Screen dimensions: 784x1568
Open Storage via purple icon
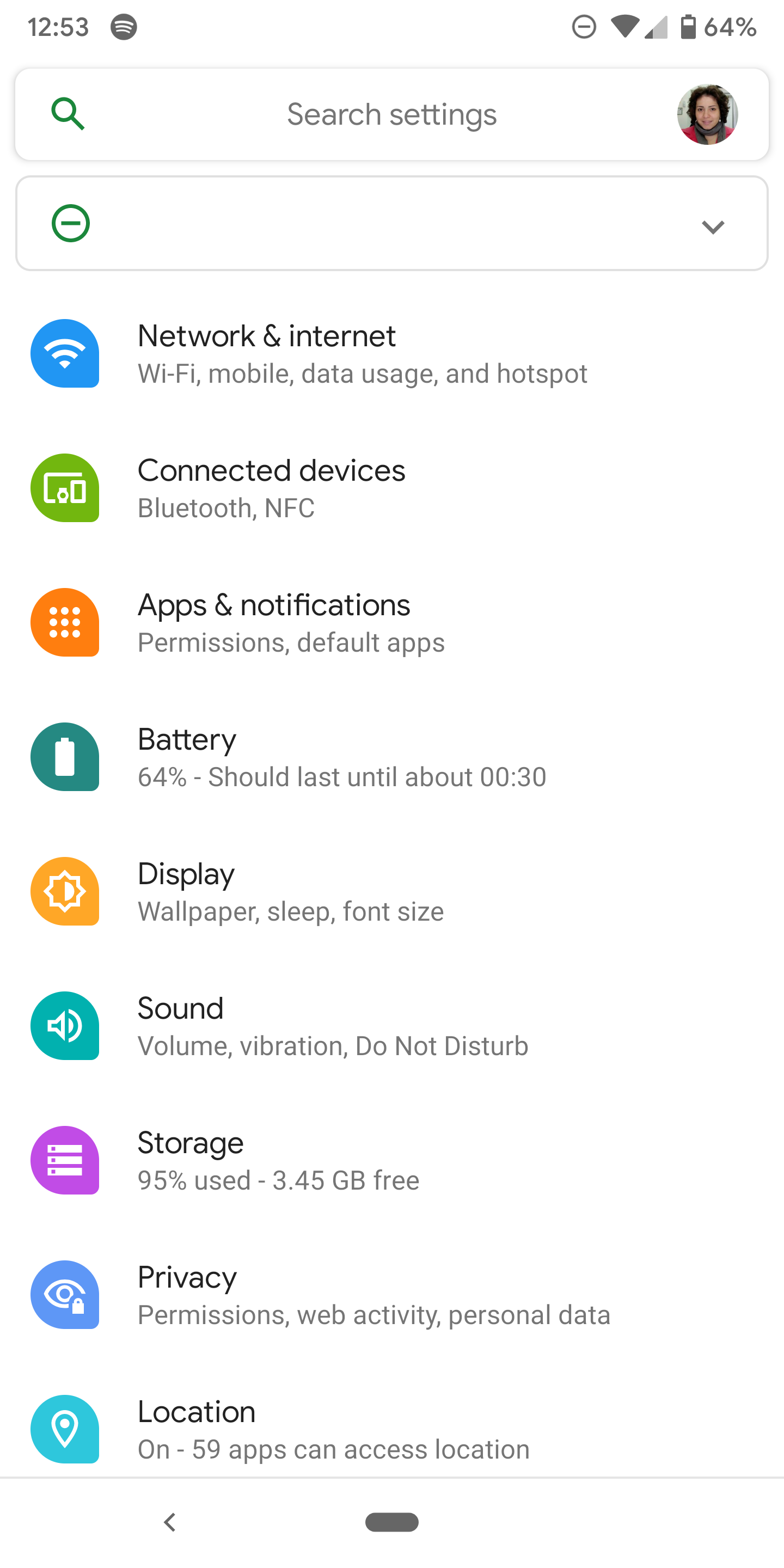click(65, 1160)
